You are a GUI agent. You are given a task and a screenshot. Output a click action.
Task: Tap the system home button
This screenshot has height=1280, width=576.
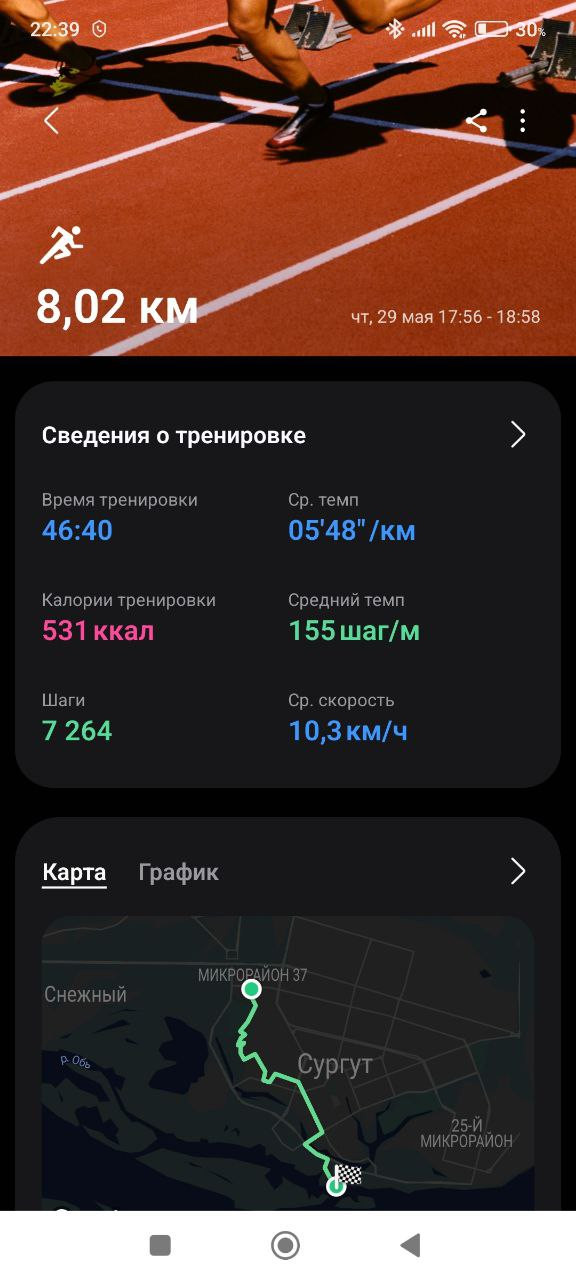coord(286,1245)
